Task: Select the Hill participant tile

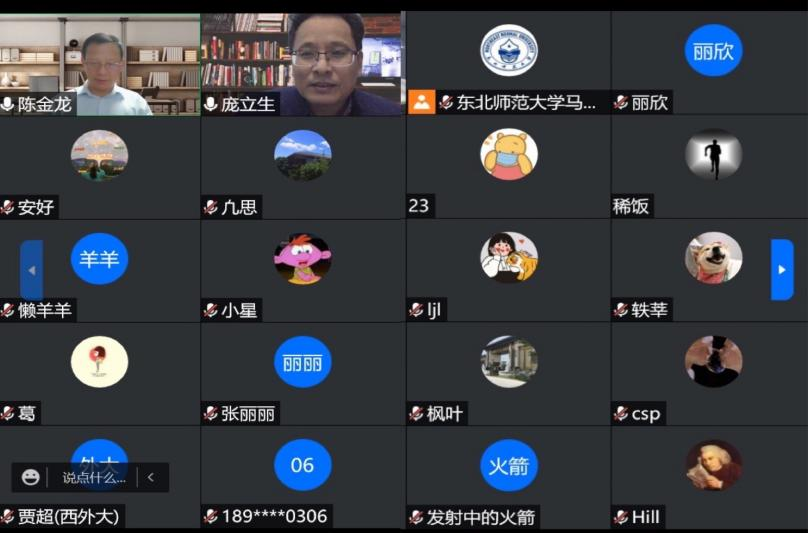Action: click(713, 475)
